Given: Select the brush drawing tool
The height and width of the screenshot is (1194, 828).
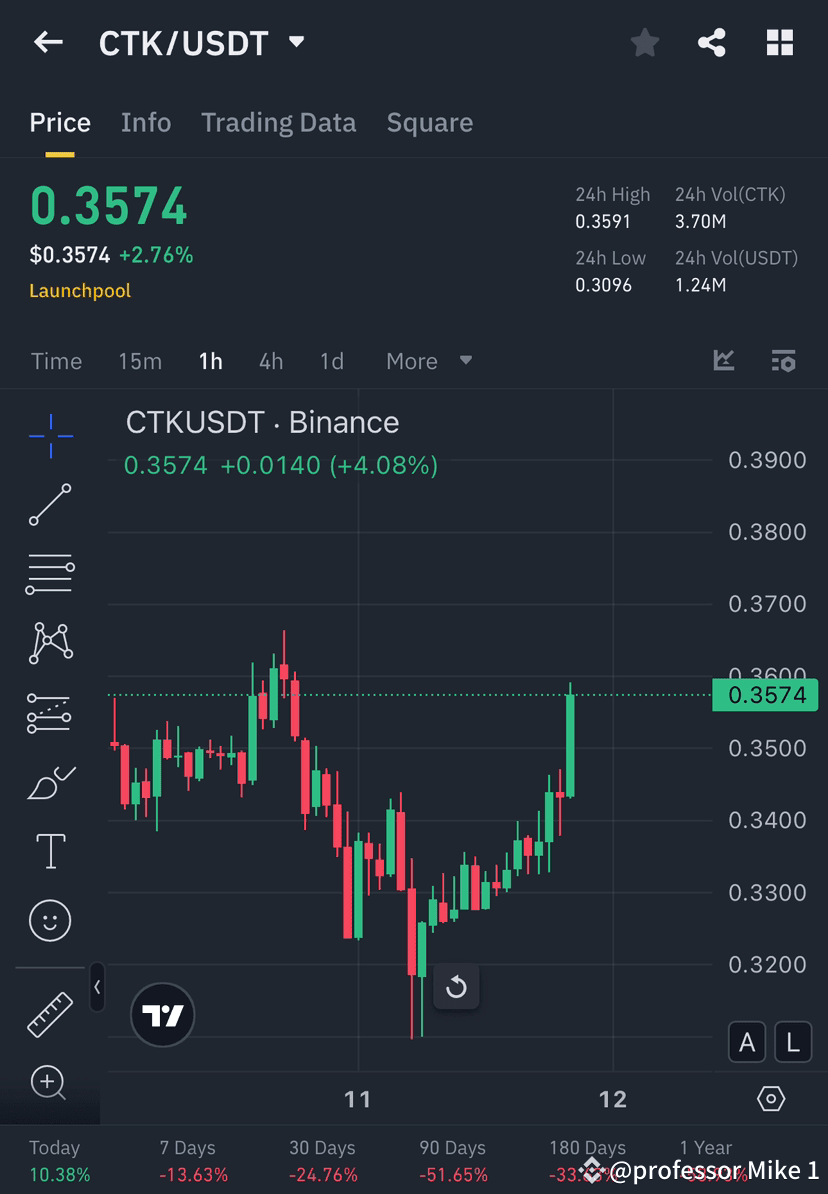Looking at the screenshot, I should (50, 781).
